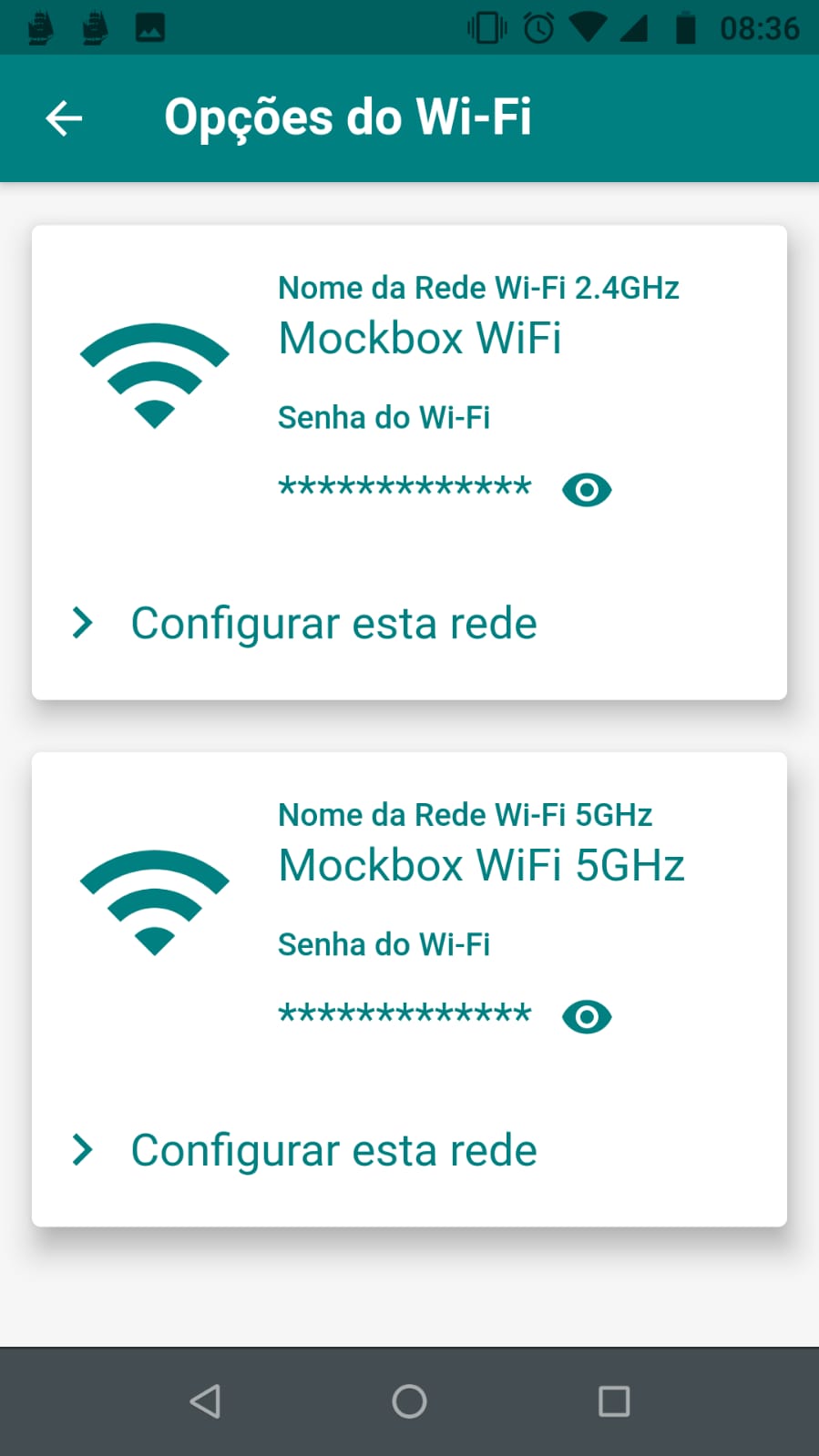Open the recent apps view
Viewport: 819px width, 1456px height.
click(x=614, y=1401)
